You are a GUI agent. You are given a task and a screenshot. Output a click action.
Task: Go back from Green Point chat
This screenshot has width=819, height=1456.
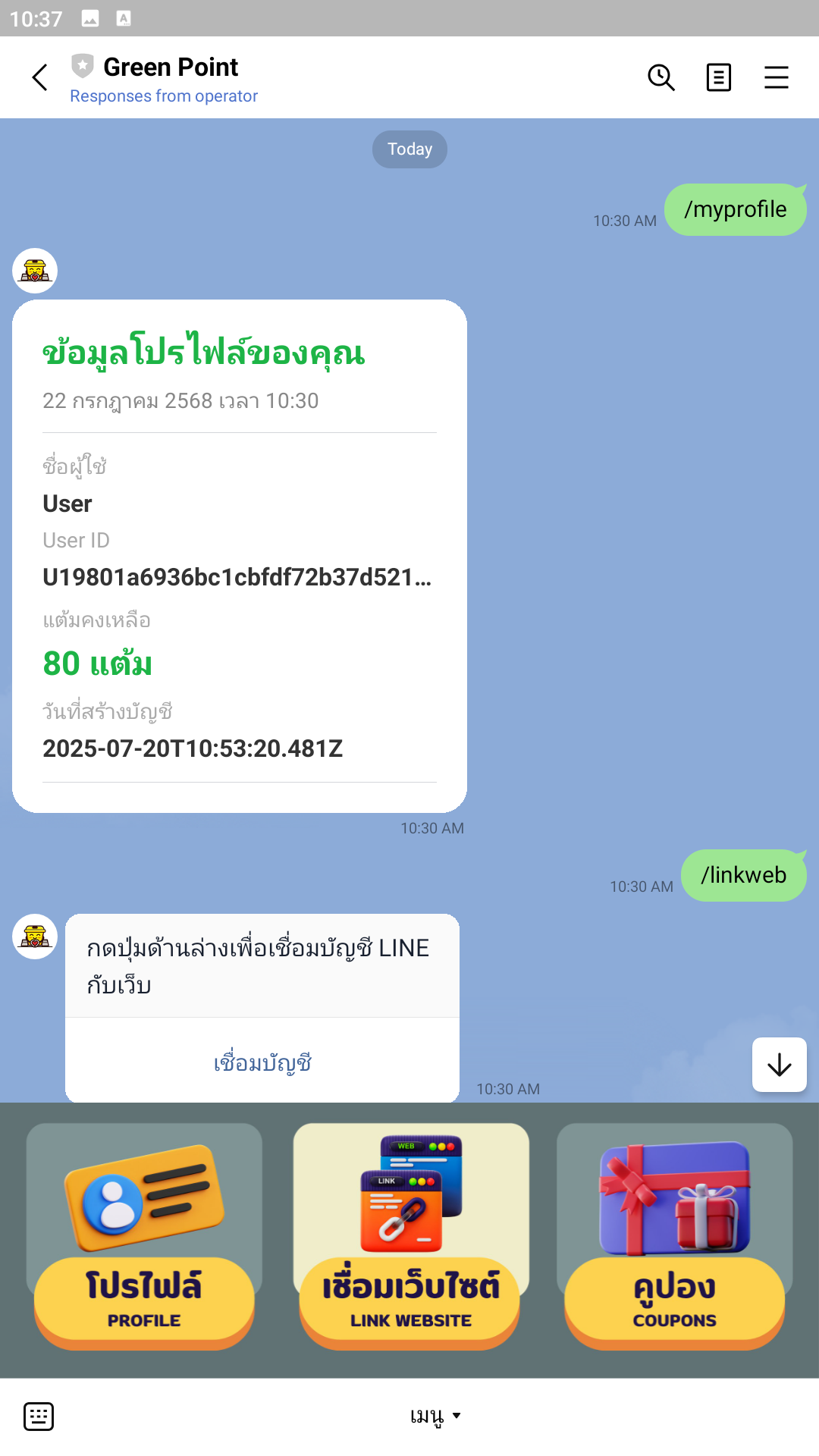pyautogui.click(x=40, y=77)
